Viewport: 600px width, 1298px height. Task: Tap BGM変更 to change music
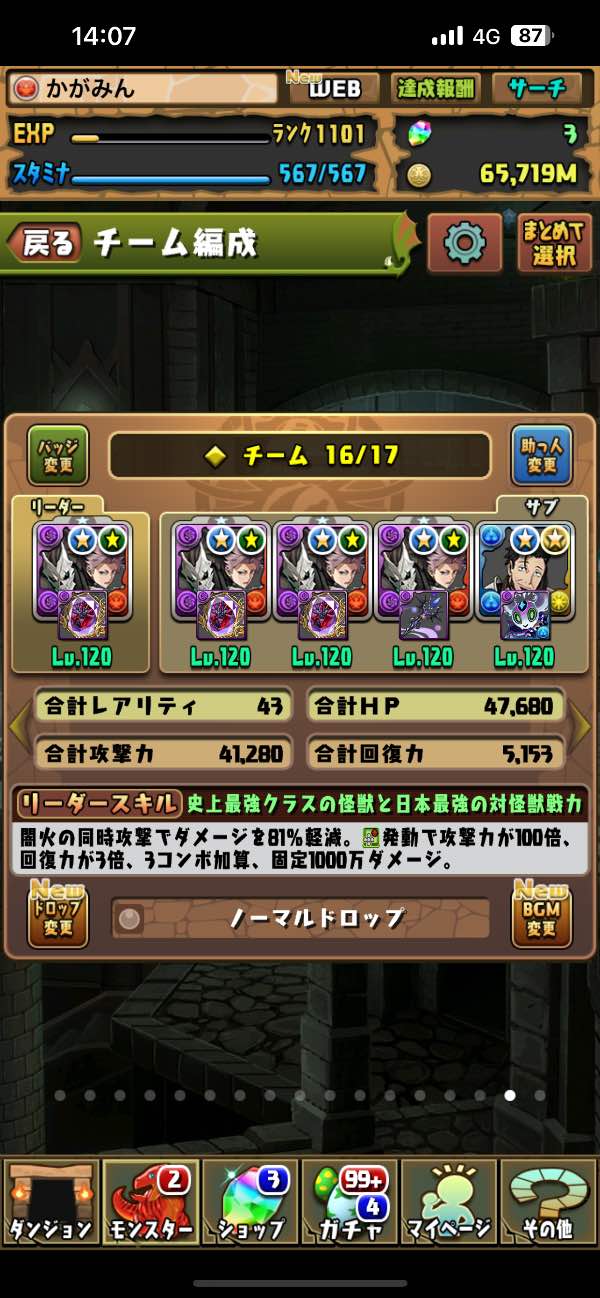542,916
